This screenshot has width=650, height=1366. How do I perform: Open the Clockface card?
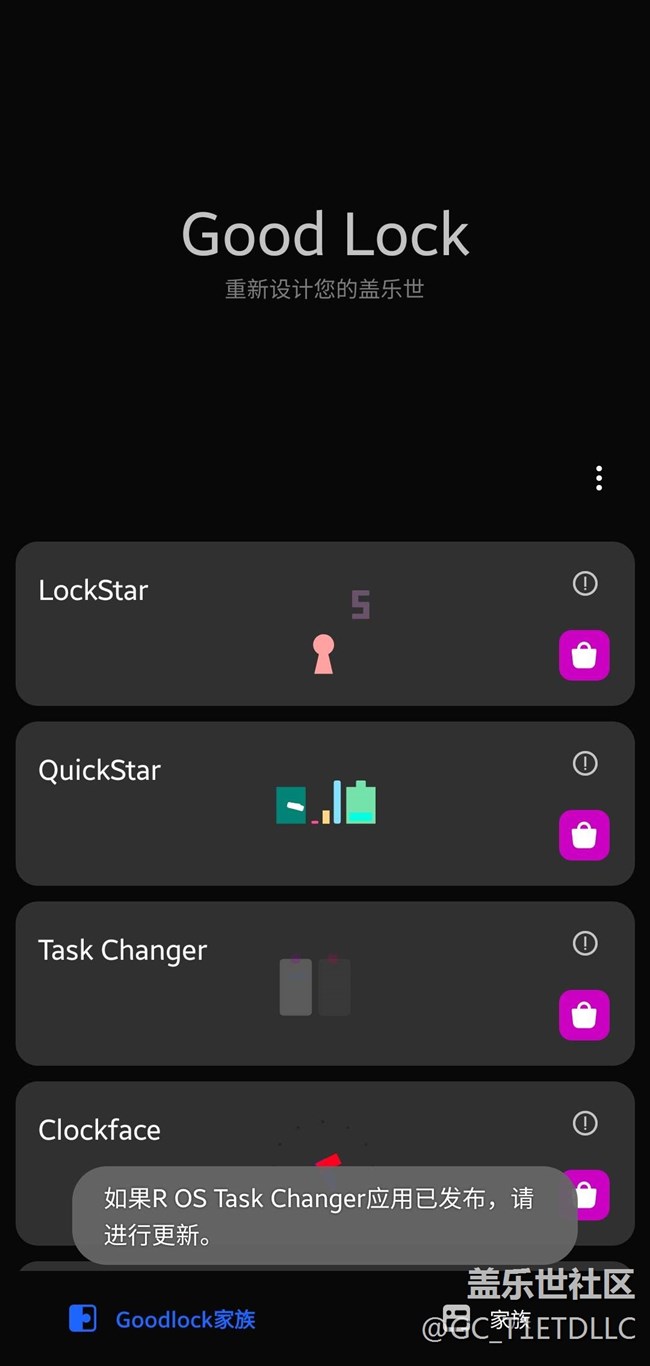tap(325, 1164)
